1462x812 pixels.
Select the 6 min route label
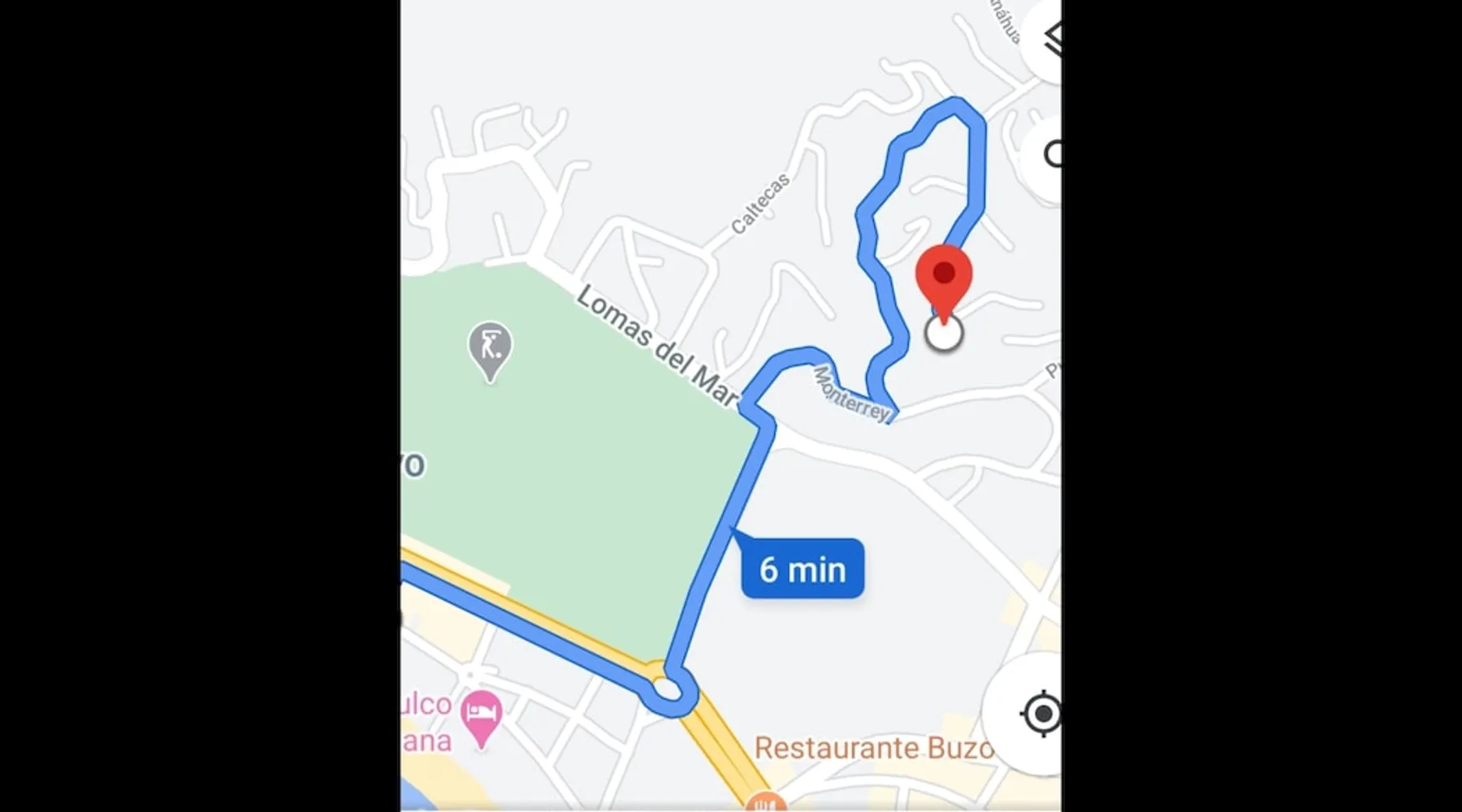pyautogui.click(x=802, y=569)
